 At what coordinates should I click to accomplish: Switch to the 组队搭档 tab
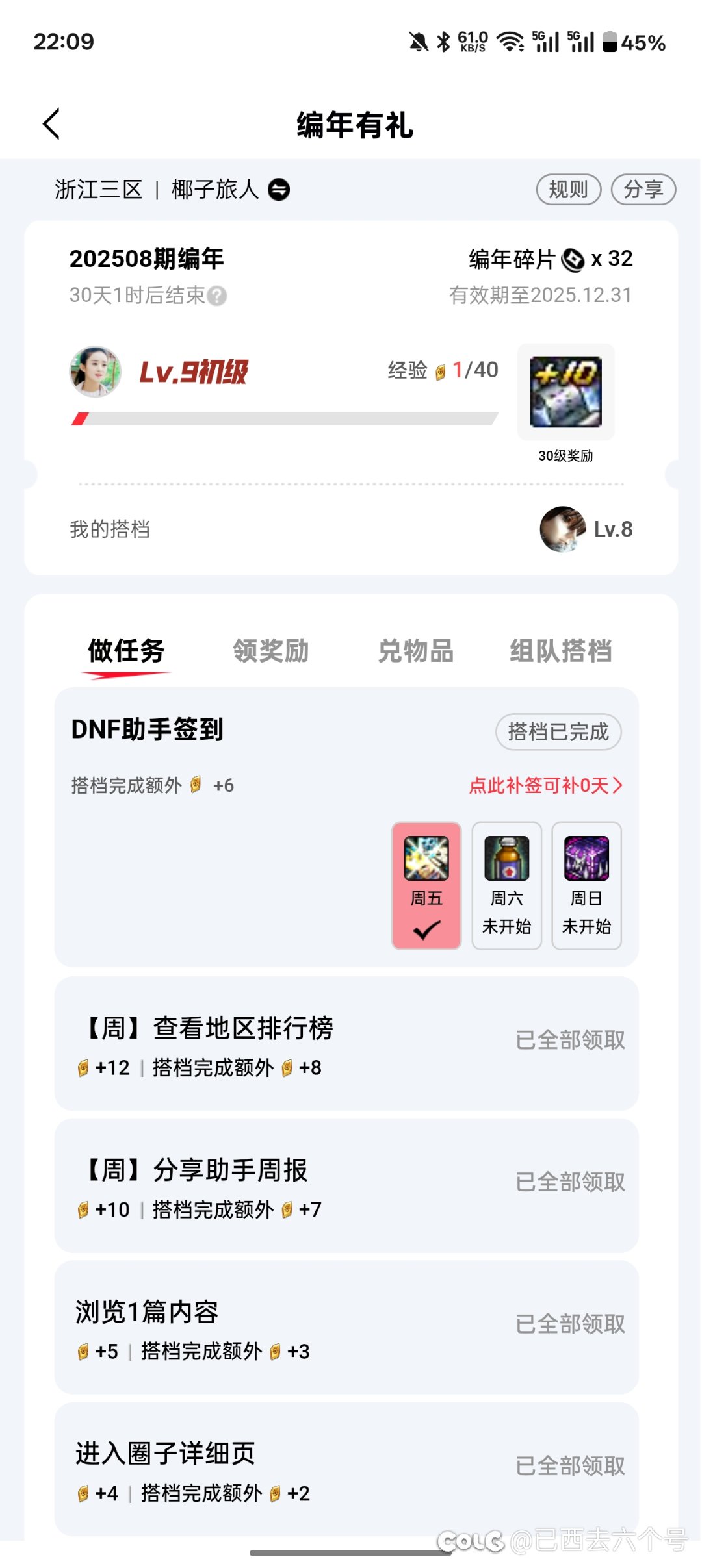(561, 651)
